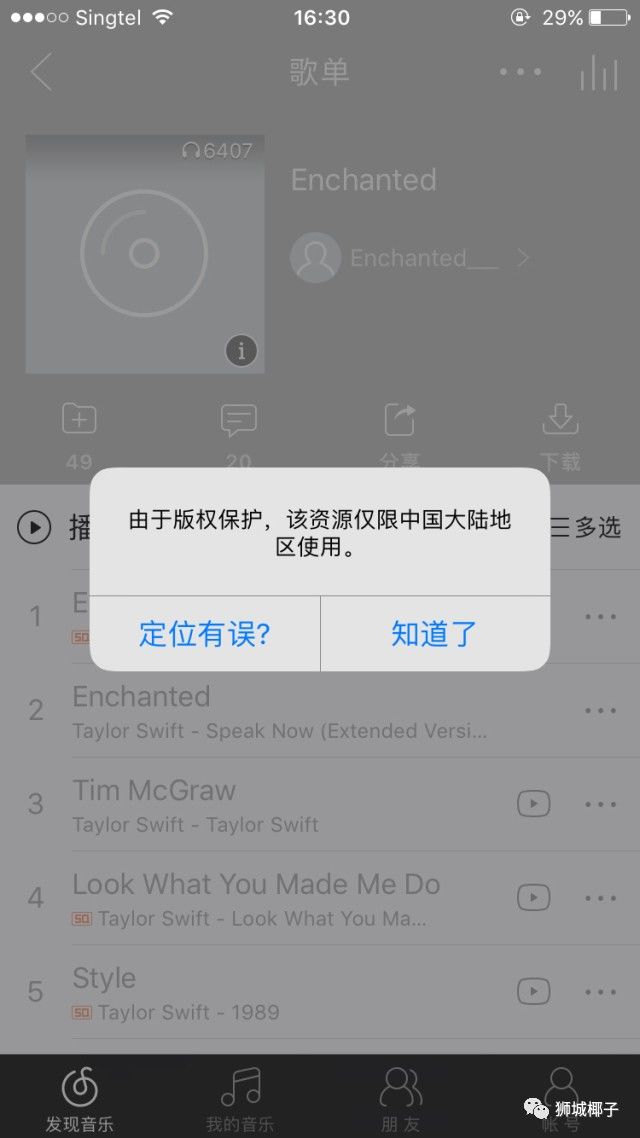Tap 定位有误? in the alert
Screen dimensions: 640x1138
pos(205,634)
